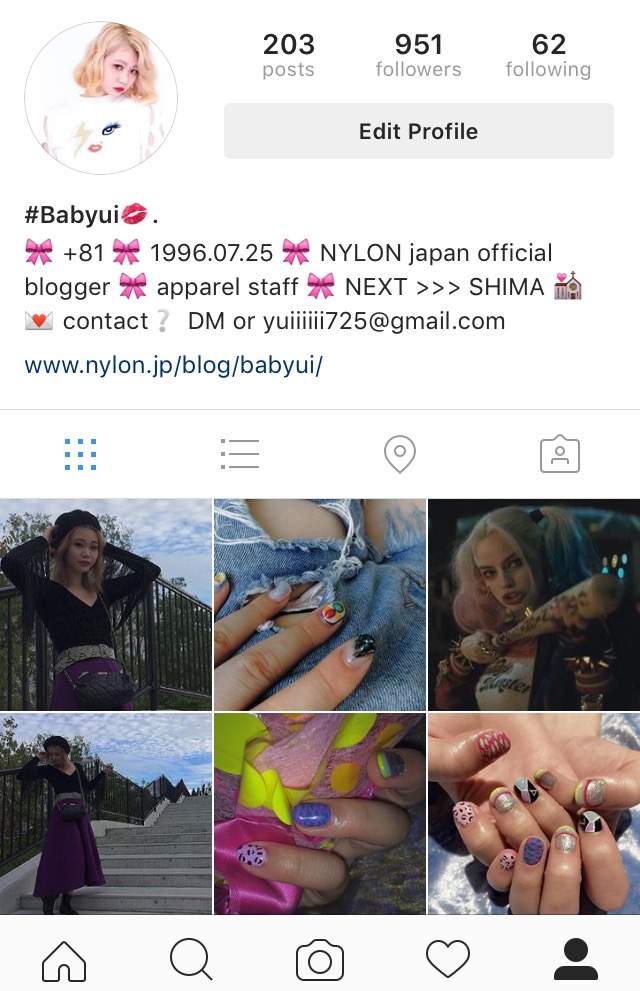
Task: Tap the Edit Profile button
Action: pyautogui.click(x=418, y=131)
